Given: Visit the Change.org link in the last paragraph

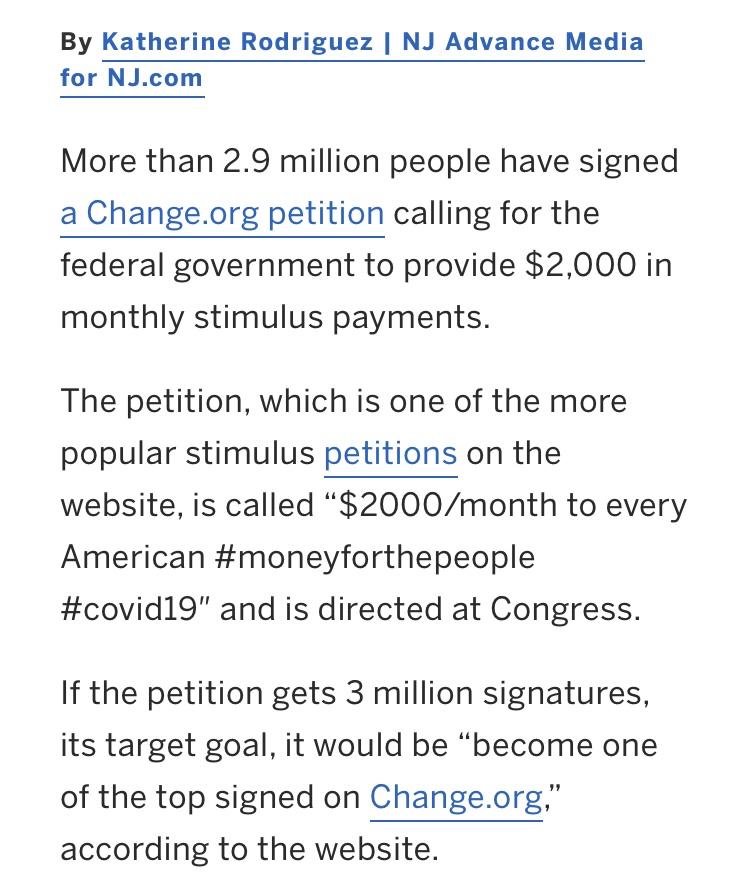Looking at the screenshot, I should 456,797.
